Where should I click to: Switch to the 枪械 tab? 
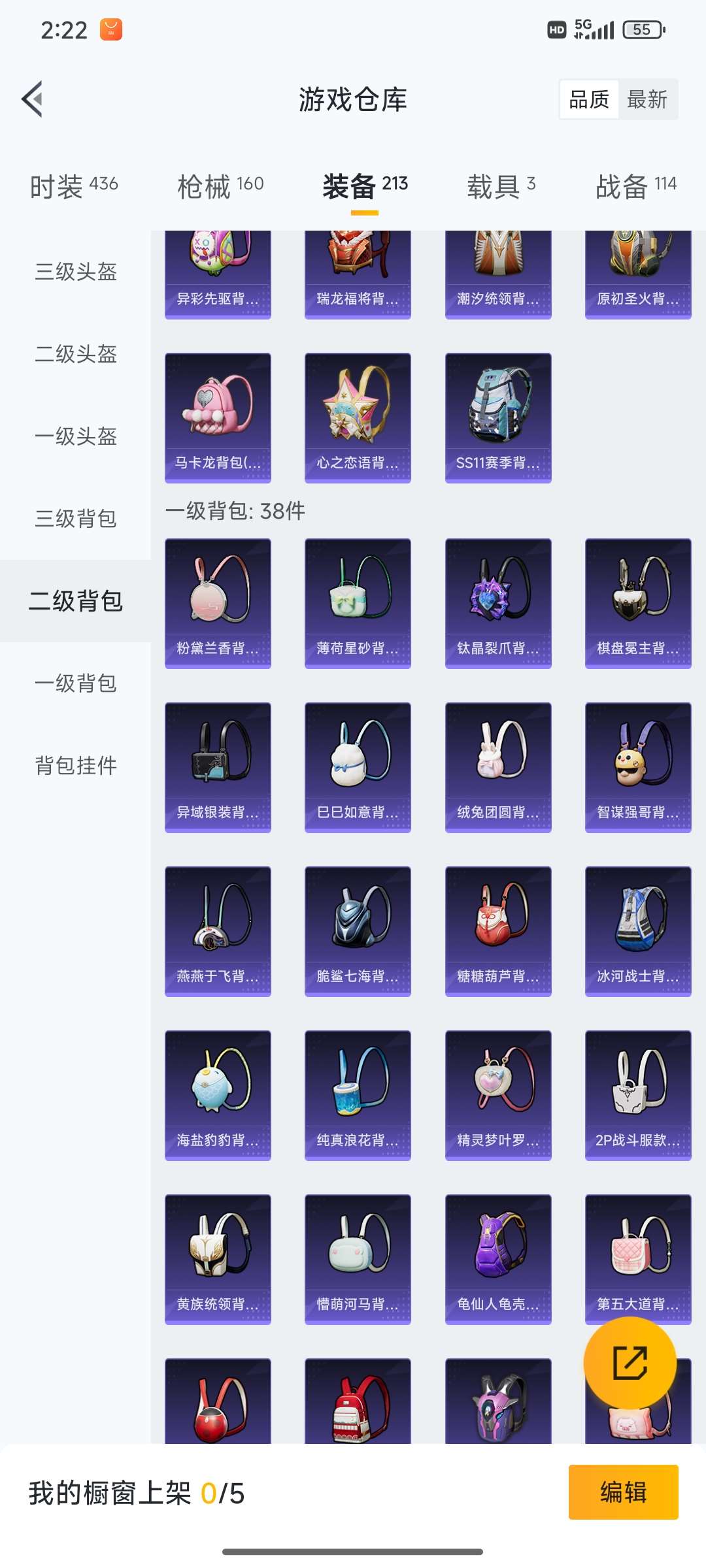tap(220, 186)
